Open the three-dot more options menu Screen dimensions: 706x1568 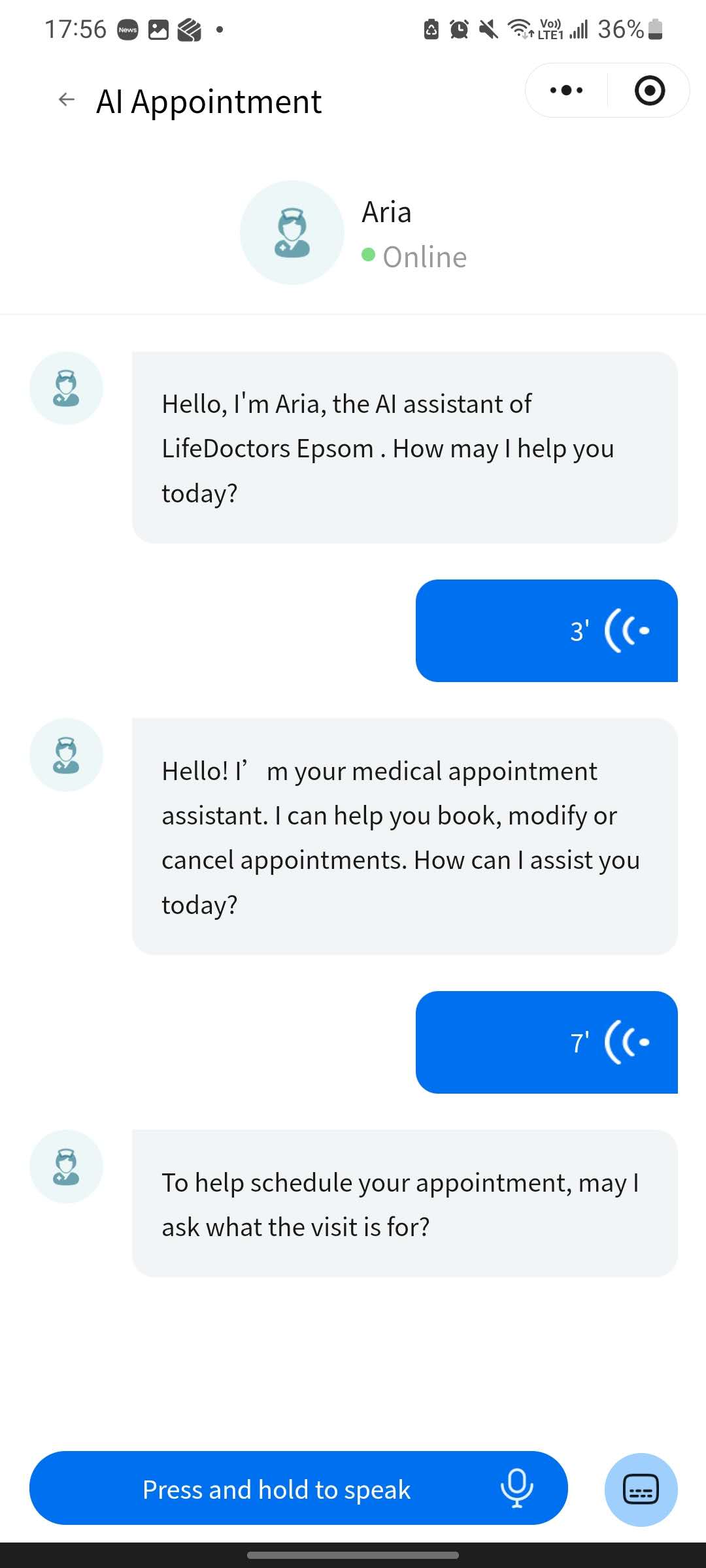pos(566,91)
